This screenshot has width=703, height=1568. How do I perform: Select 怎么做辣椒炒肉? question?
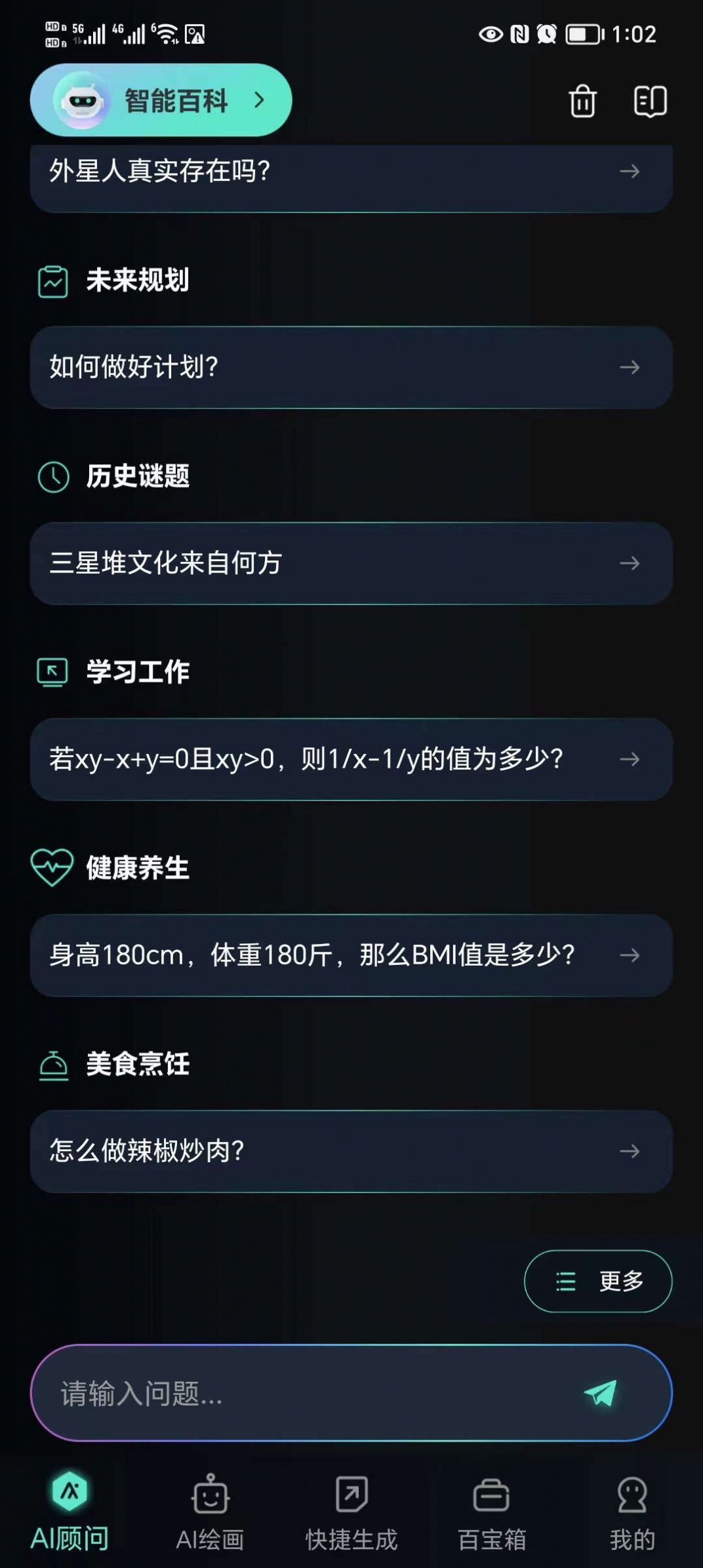(x=351, y=1151)
